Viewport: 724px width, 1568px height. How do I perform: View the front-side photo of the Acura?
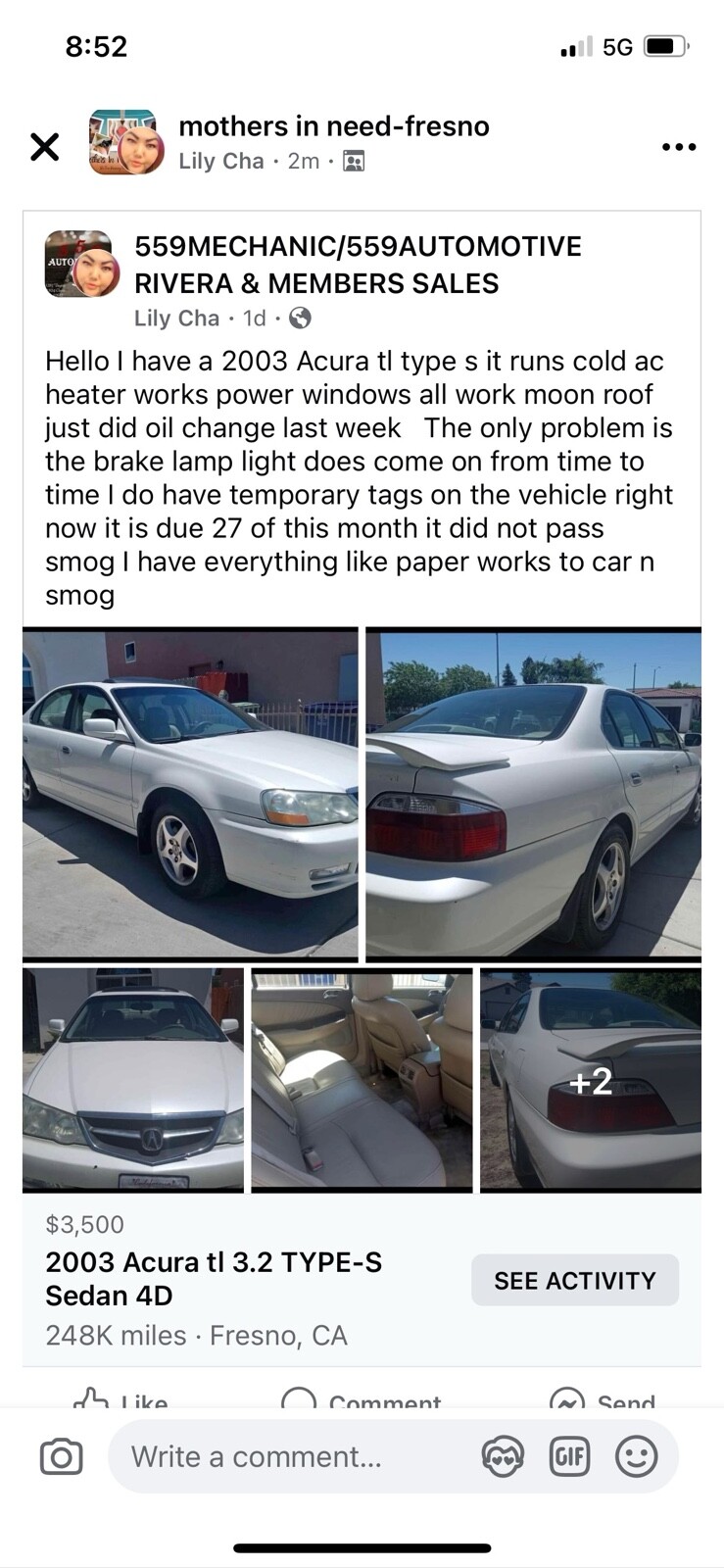[190, 794]
